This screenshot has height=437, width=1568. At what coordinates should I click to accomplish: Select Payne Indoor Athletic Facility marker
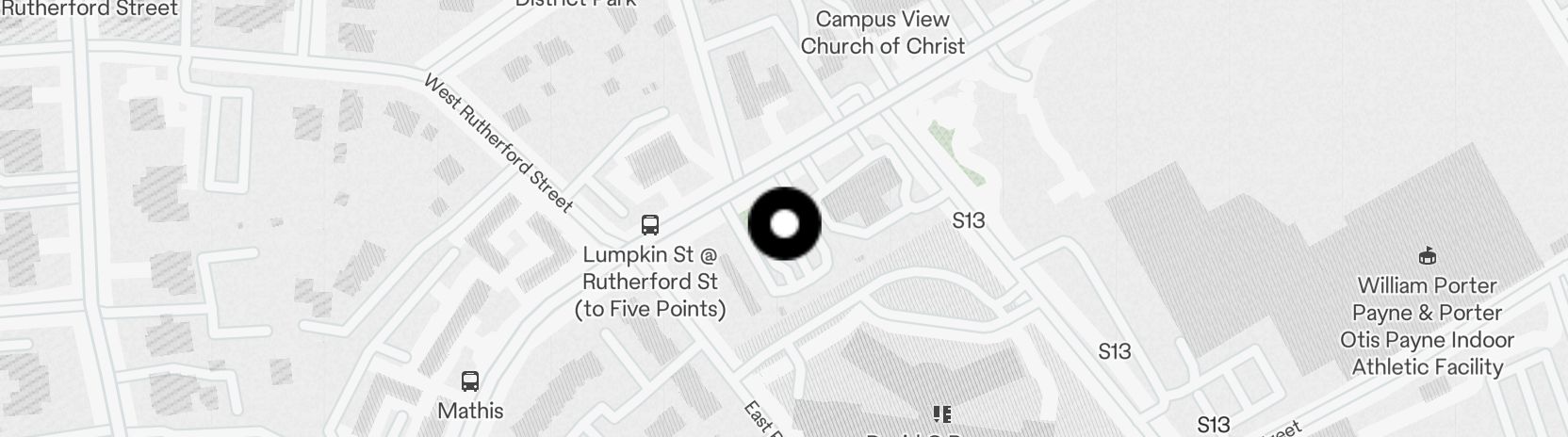(x=1427, y=256)
